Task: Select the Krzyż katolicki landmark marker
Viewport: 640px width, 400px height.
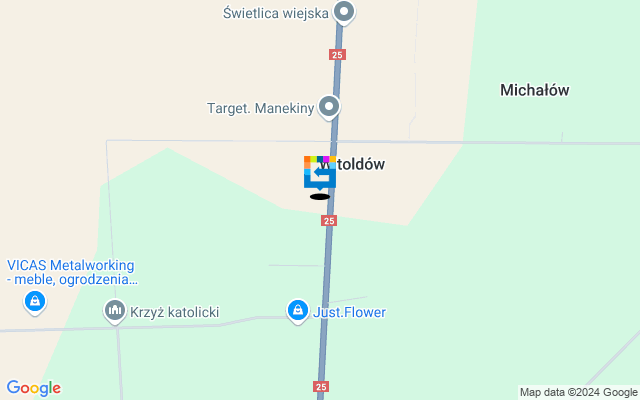Action: [115, 312]
